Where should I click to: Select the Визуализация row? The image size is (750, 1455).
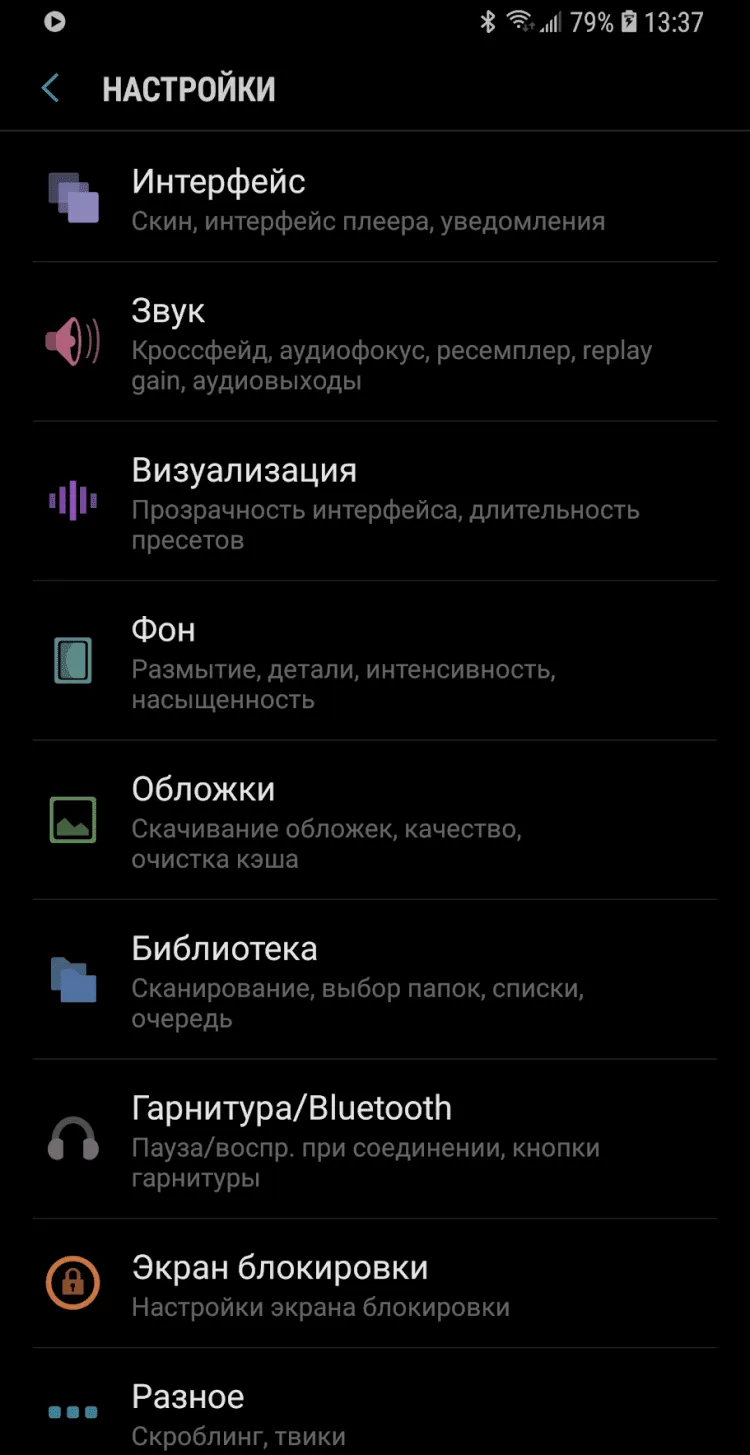[x=375, y=502]
